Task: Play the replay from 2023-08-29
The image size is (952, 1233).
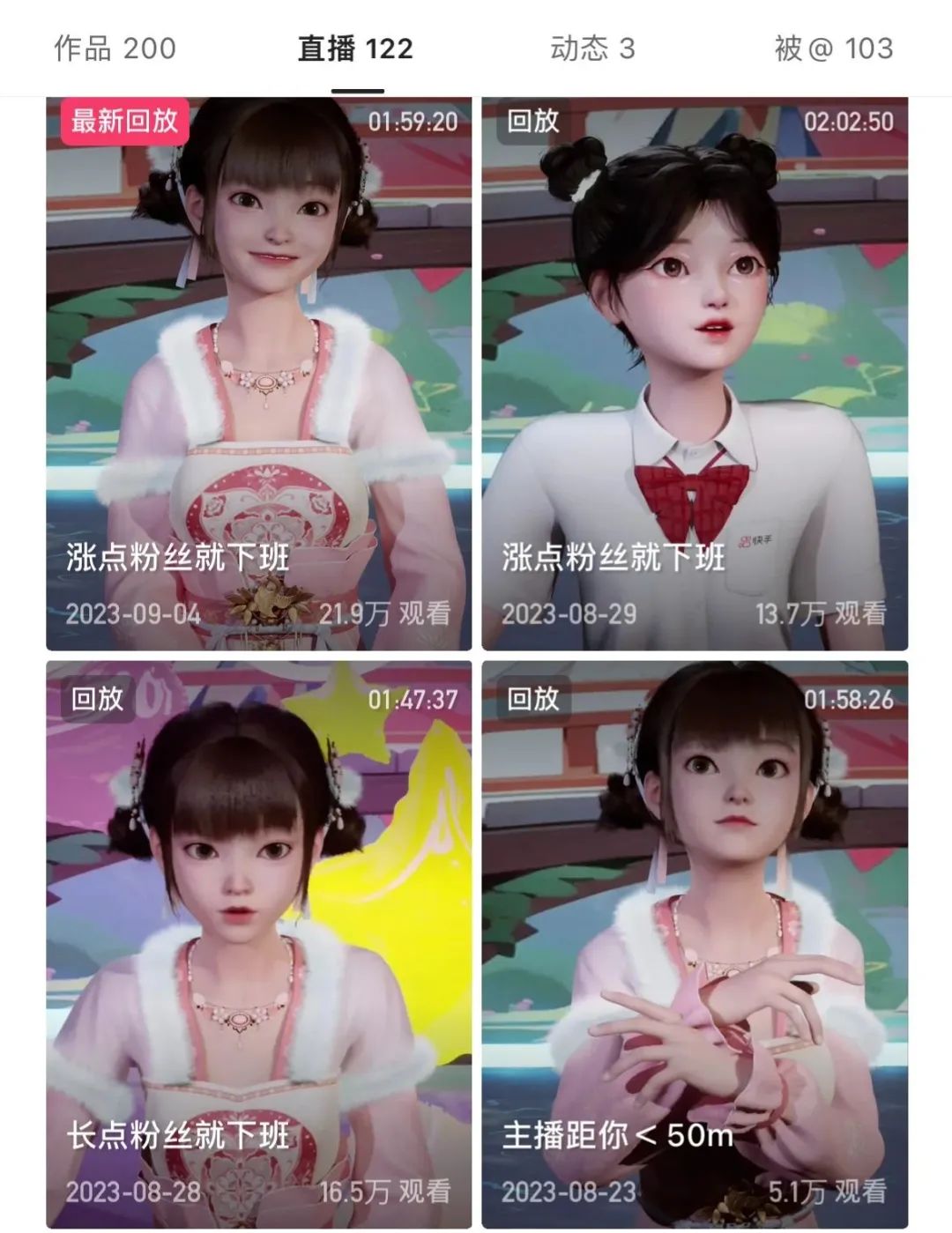Action: [x=695, y=374]
